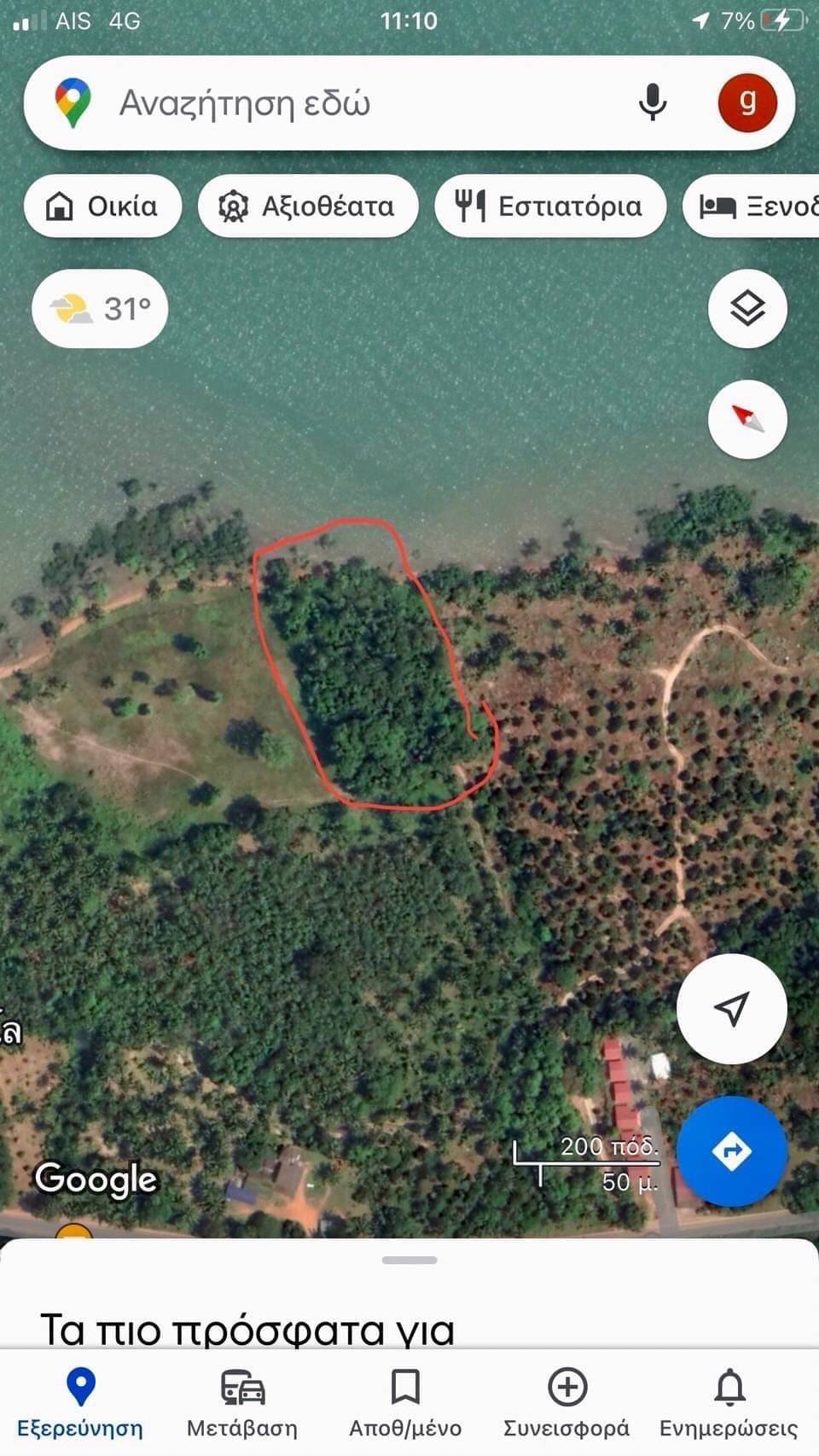Screen dimensions: 819x1456
Task: Open the Αποθ/μένο saved tab
Action: (x=405, y=1404)
